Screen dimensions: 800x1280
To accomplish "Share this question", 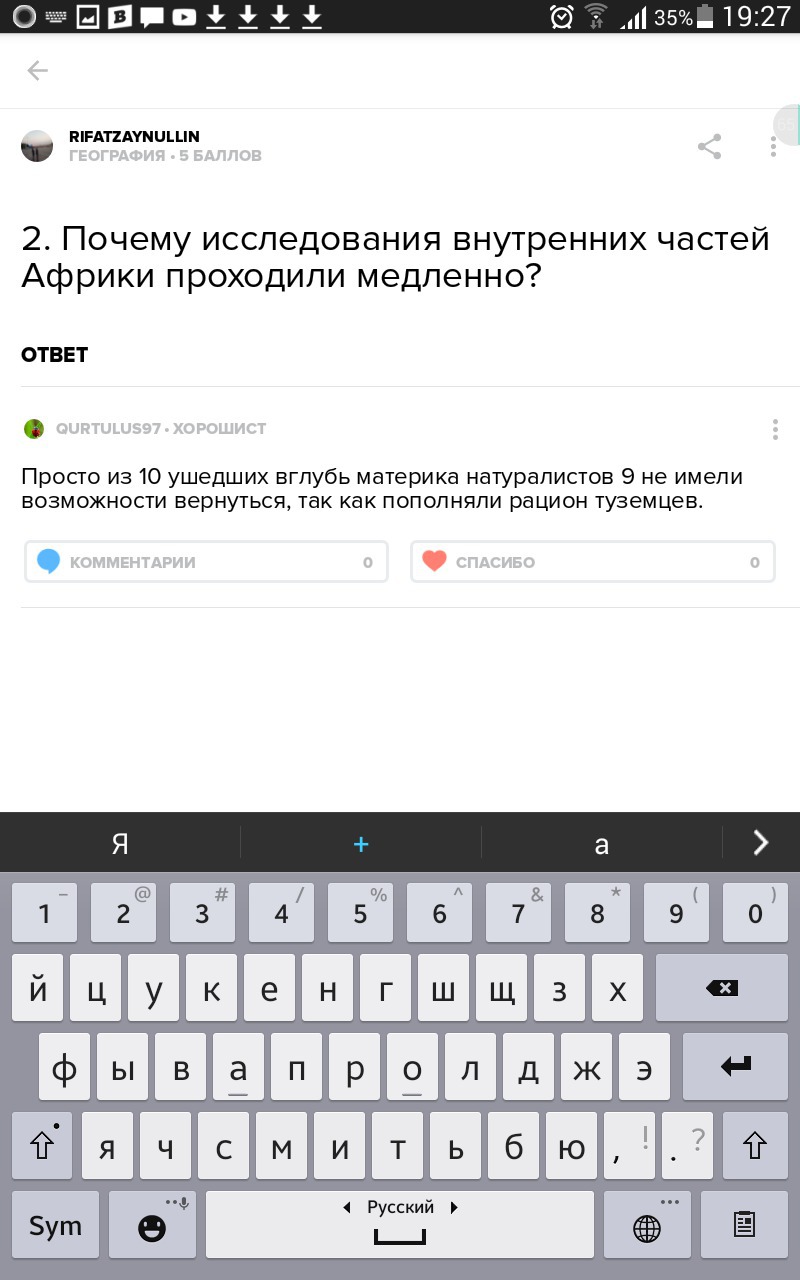I will 709,146.
